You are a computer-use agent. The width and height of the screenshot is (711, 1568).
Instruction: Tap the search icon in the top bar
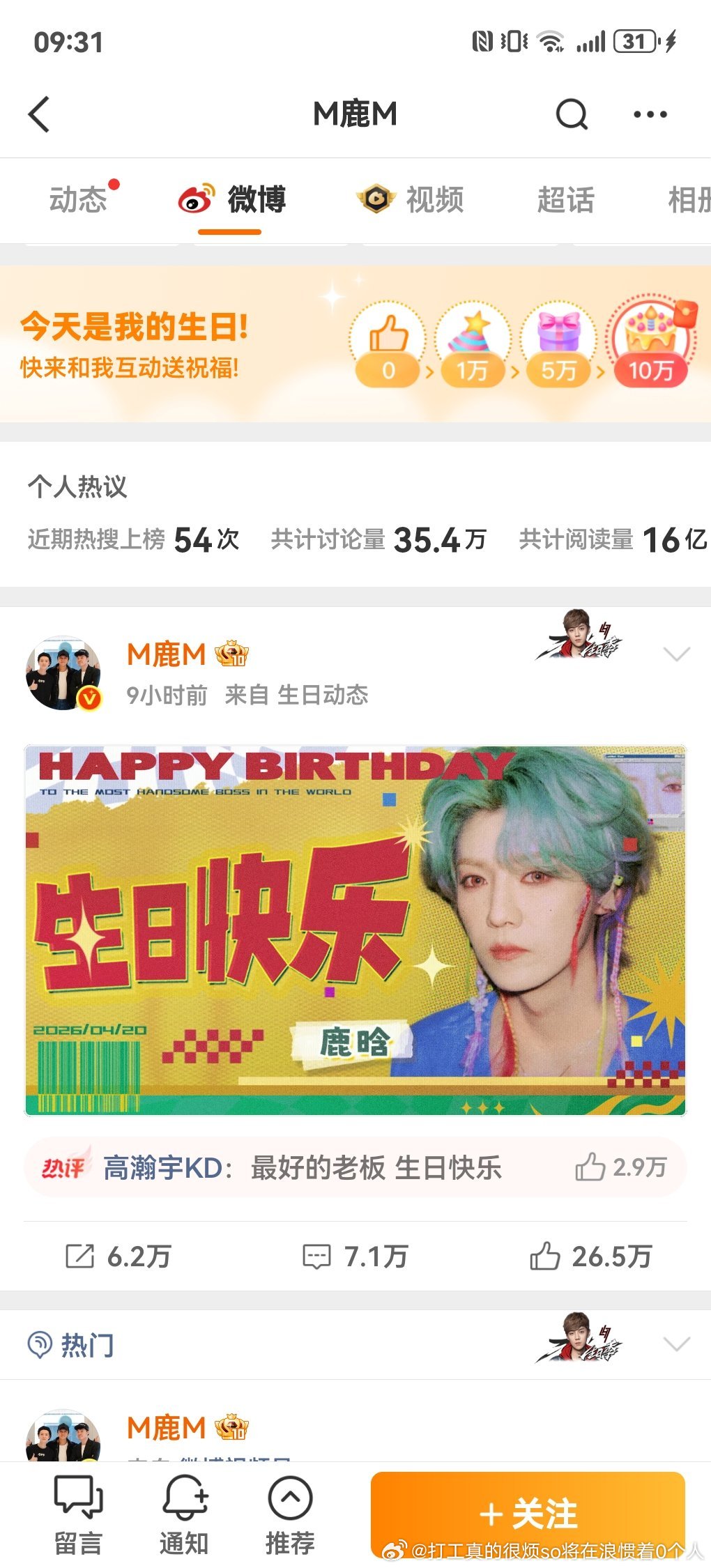571,114
